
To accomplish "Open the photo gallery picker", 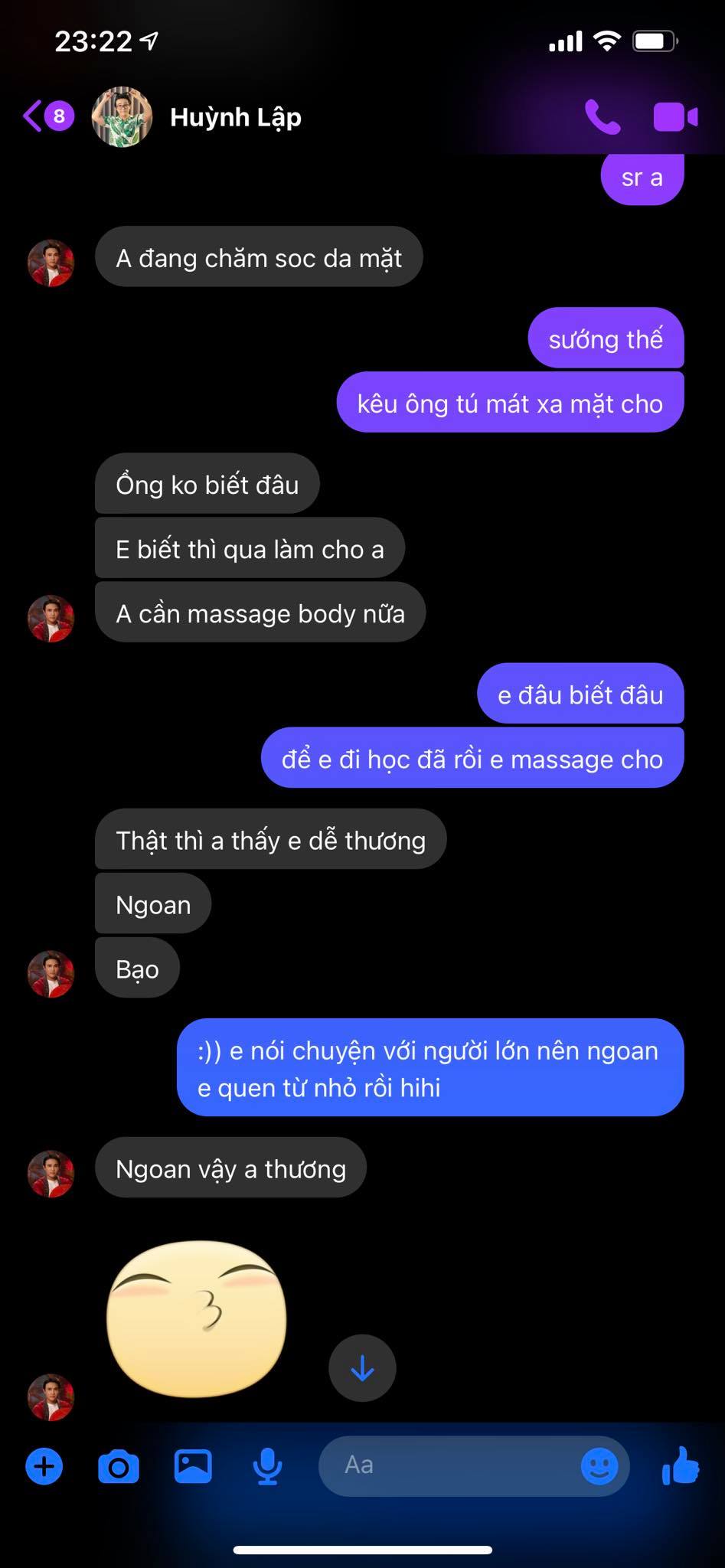I will [193, 1466].
